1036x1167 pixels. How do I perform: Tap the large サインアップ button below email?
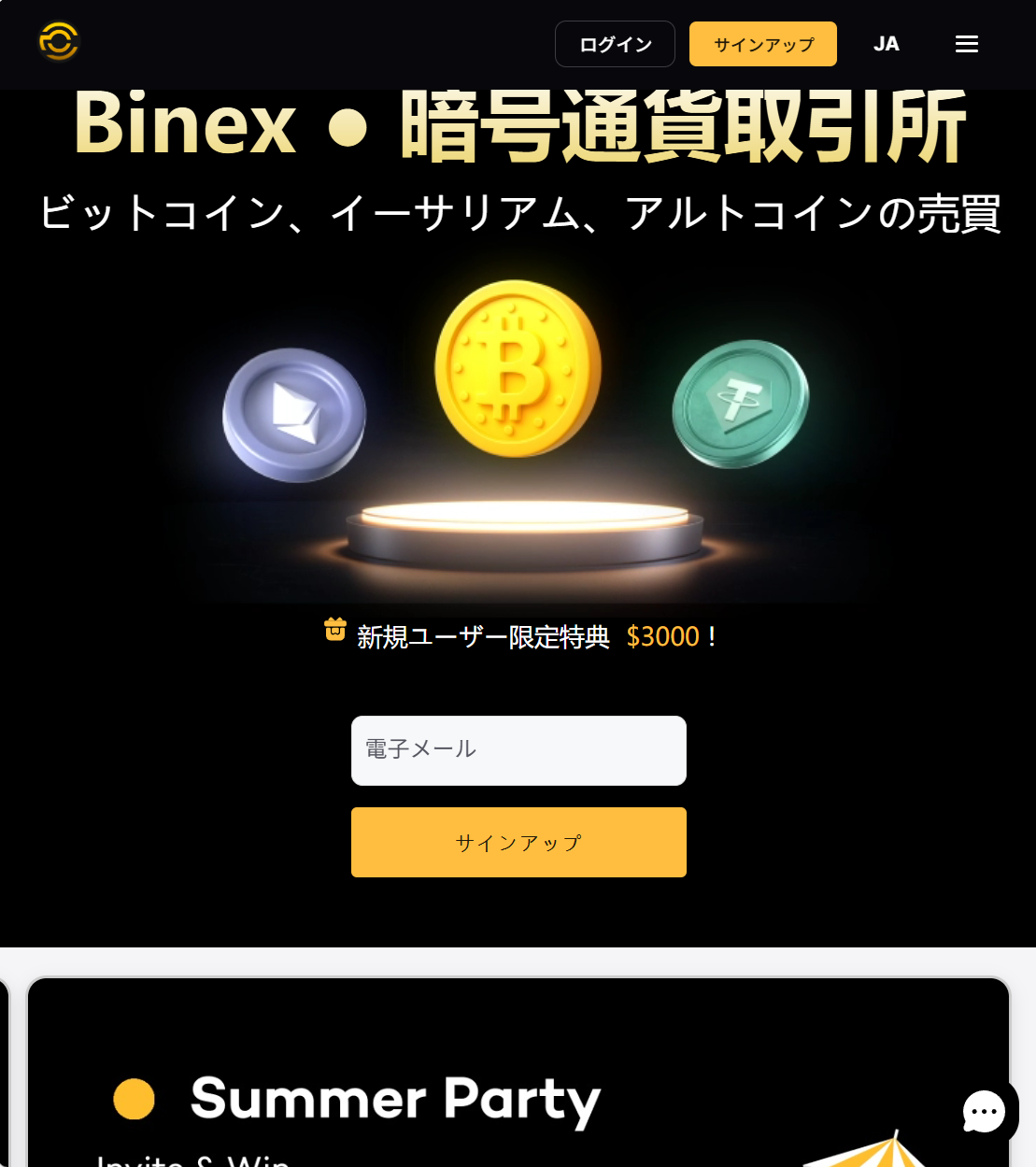click(518, 842)
